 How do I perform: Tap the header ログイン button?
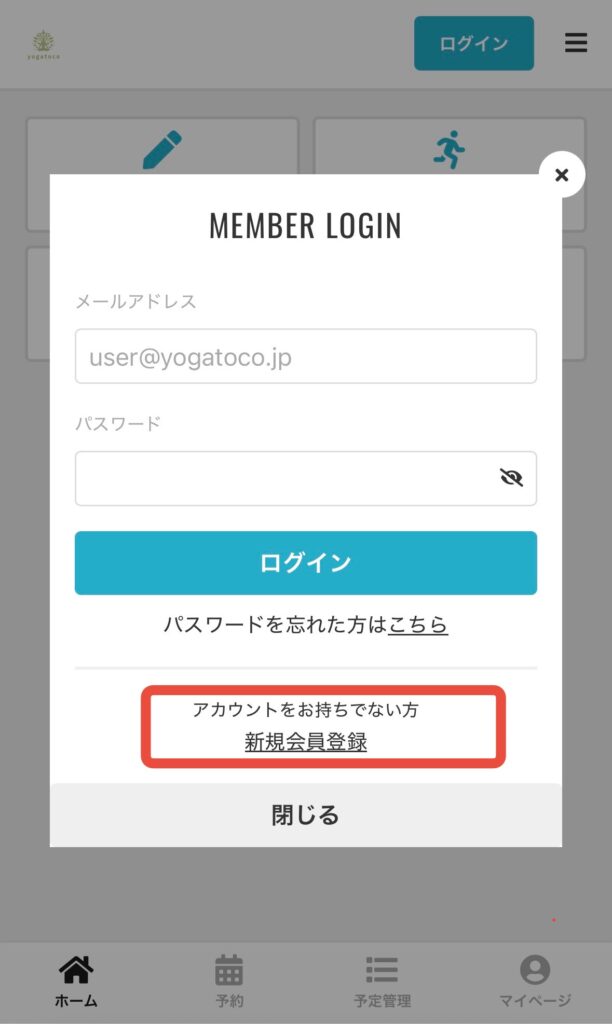pyautogui.click(x=474, y=44)
